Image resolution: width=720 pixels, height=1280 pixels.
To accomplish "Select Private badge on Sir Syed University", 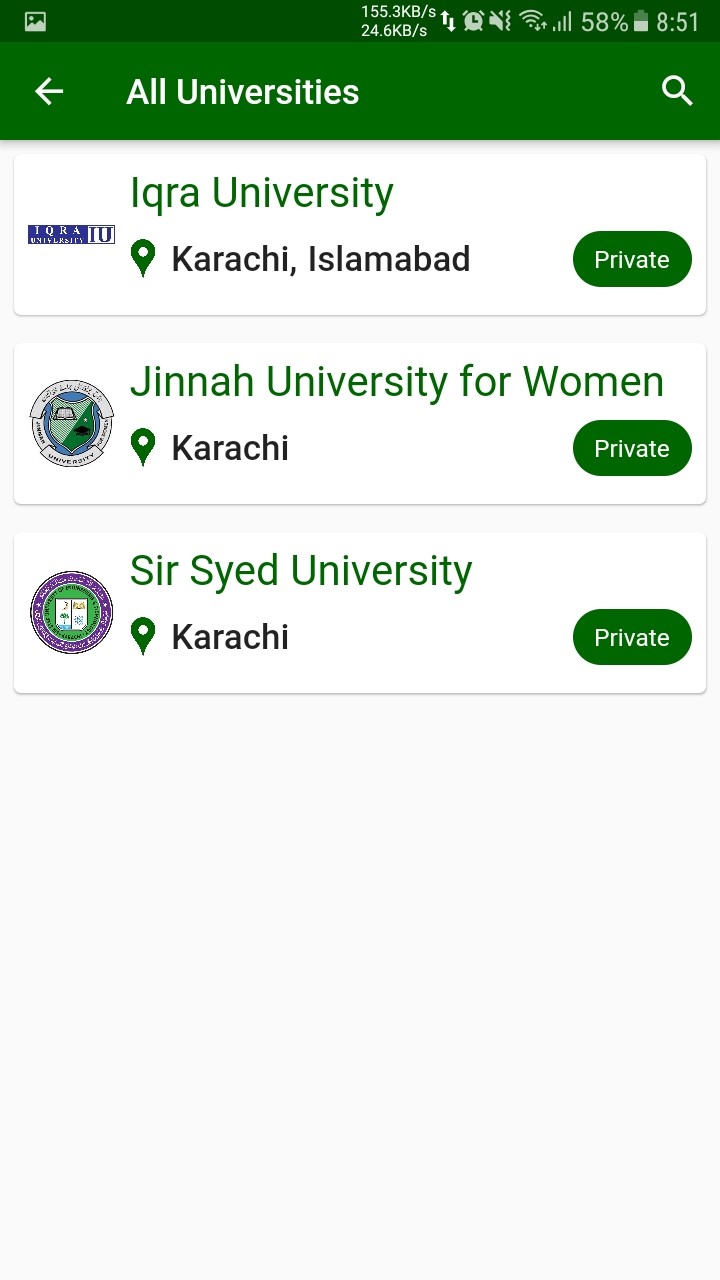I will tap(632, 637).
